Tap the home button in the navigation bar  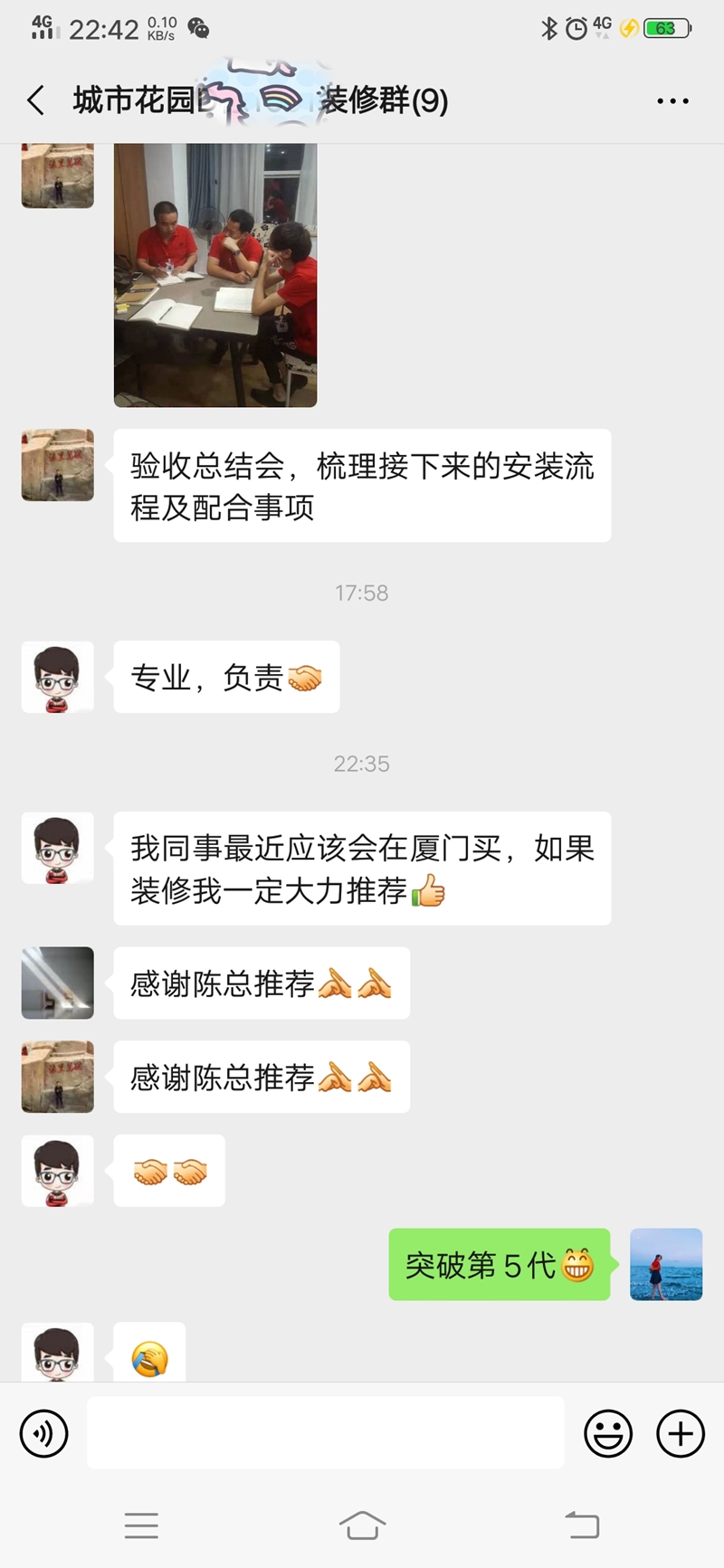[362, 1525]
